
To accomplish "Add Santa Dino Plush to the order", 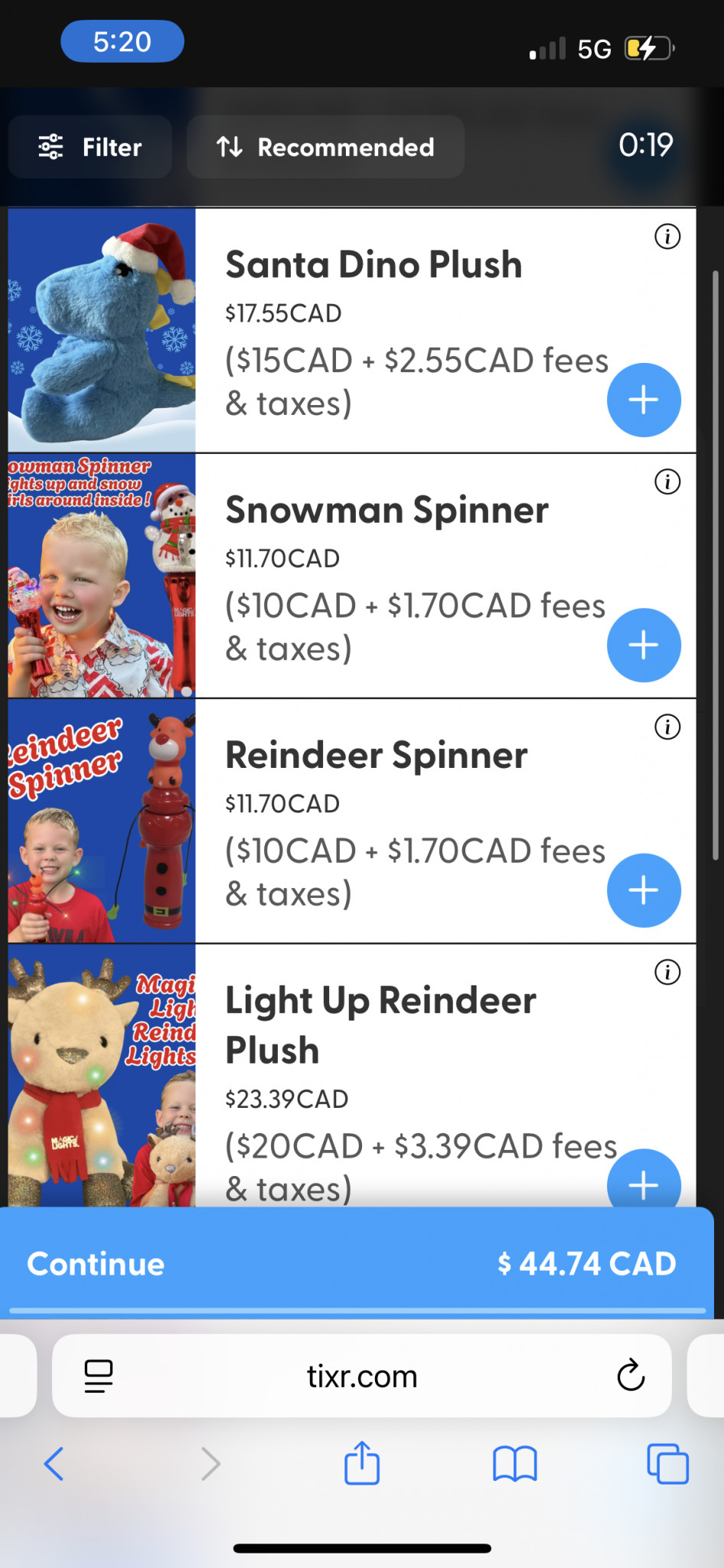I will [644, 400].
